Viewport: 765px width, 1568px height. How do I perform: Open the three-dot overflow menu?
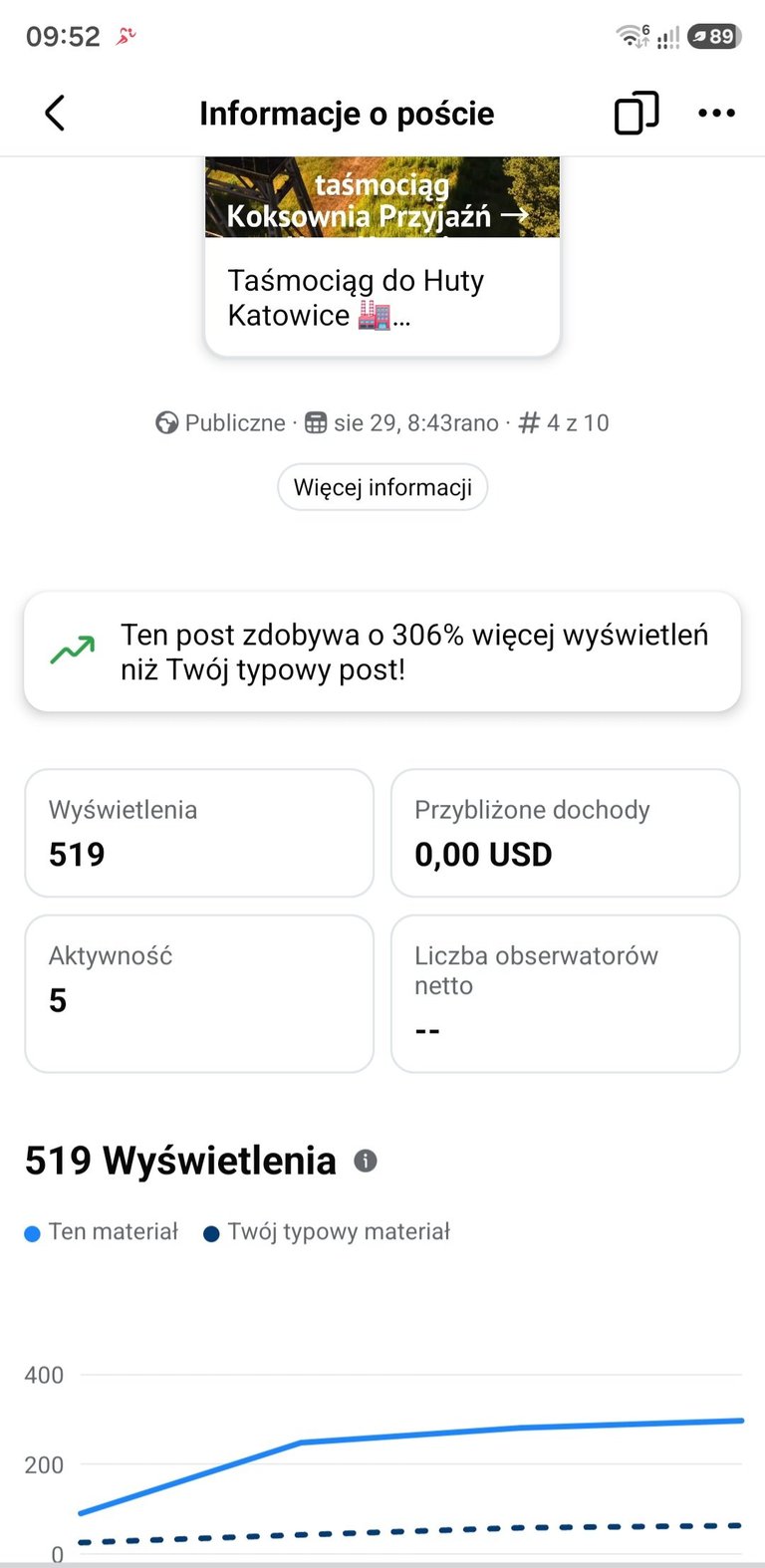(x=716, y=113)
